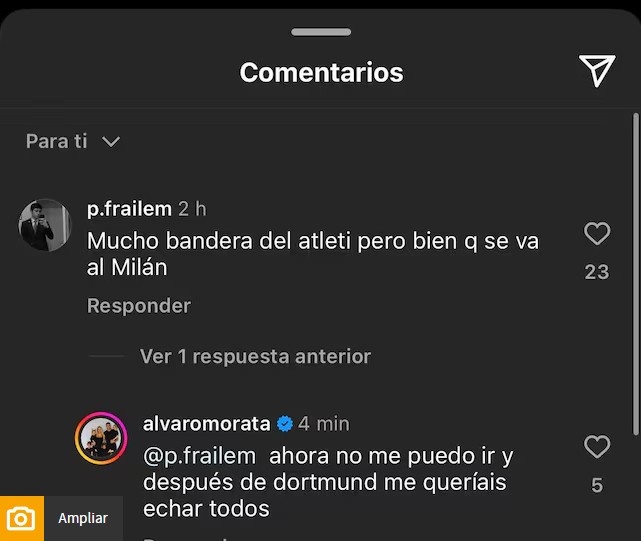
Task: Open the alvaromorata username profile
Action: click(206, 424)
